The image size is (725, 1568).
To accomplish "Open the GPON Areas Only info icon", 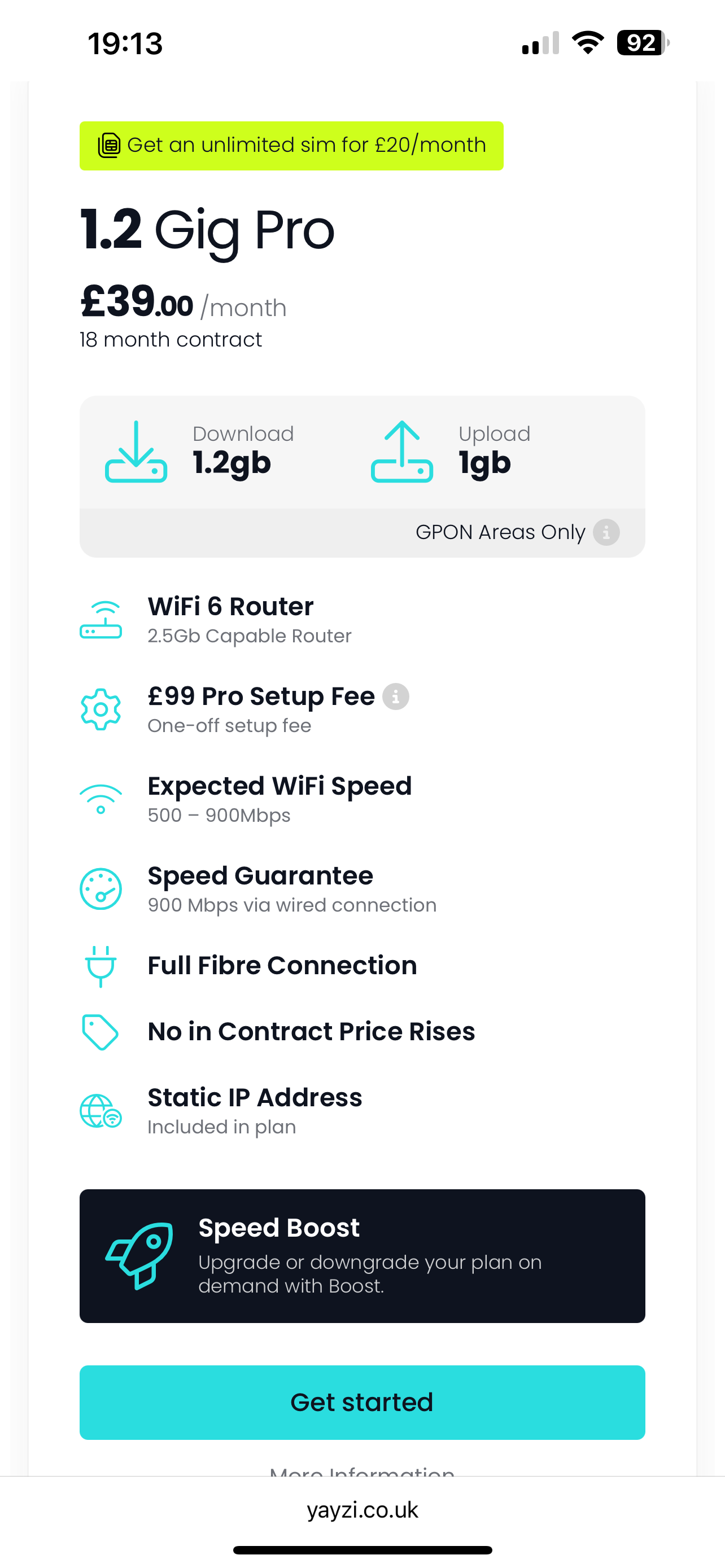I will point(606,533).
